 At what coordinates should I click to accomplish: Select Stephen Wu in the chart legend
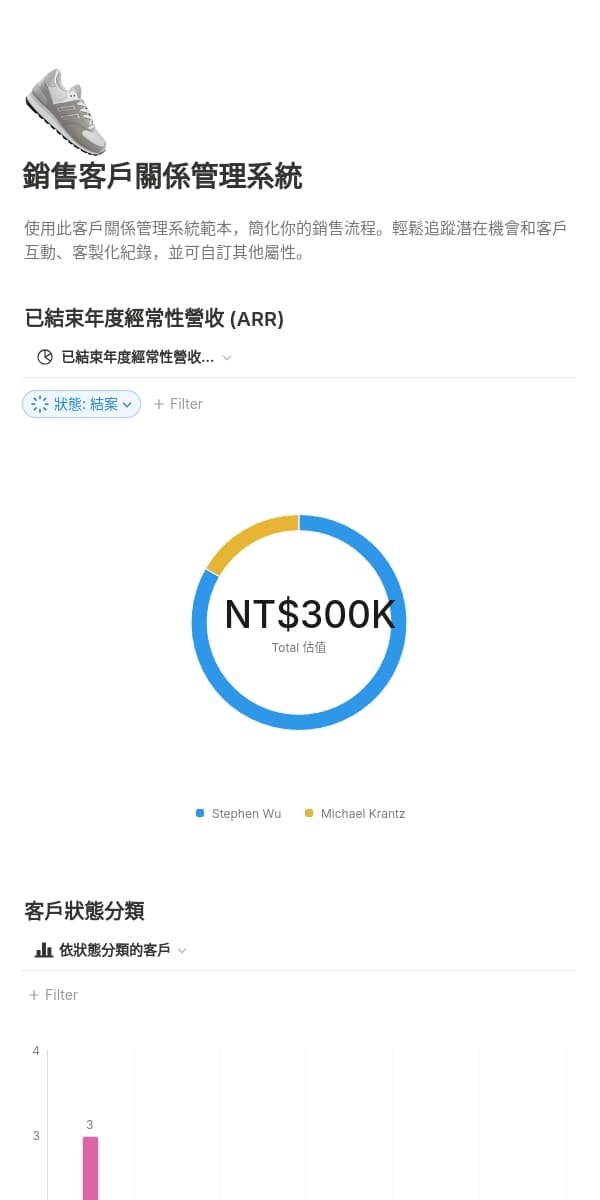239,814
